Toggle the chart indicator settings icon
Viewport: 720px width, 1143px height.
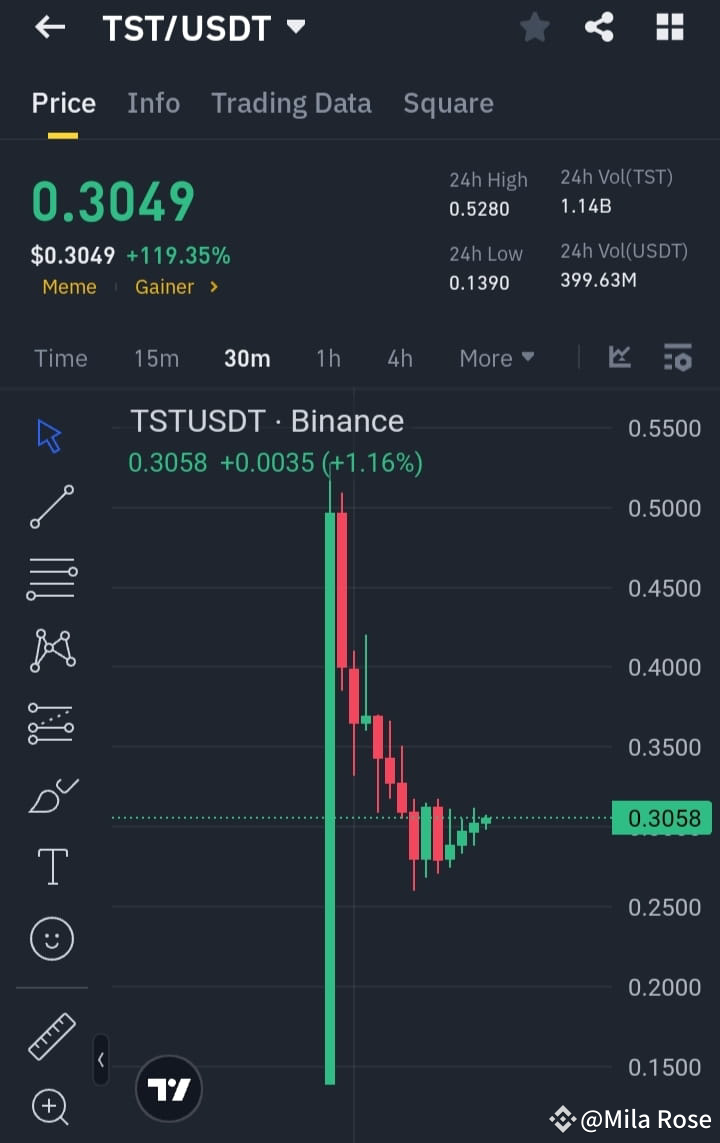[677, 357]
